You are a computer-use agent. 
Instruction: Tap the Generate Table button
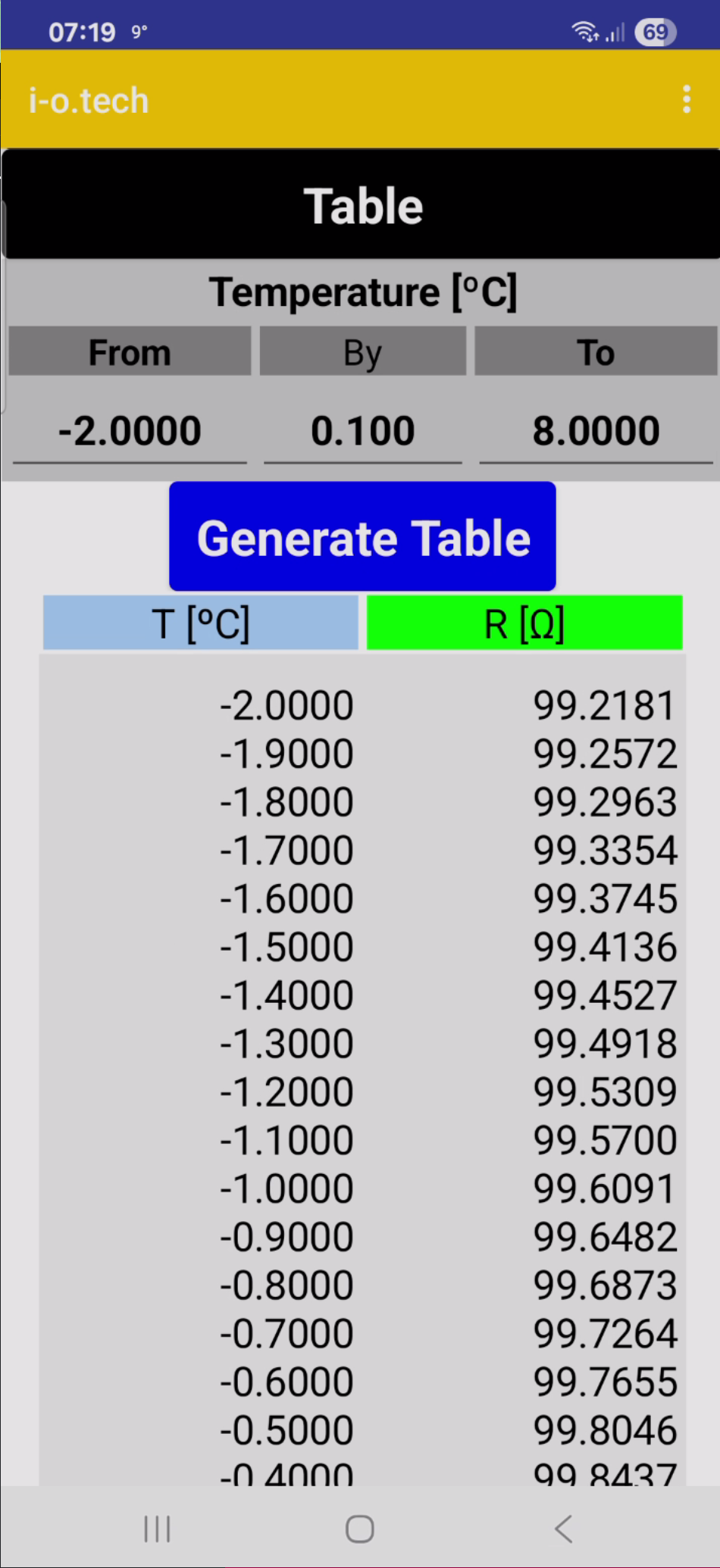[x=362, y=537]
